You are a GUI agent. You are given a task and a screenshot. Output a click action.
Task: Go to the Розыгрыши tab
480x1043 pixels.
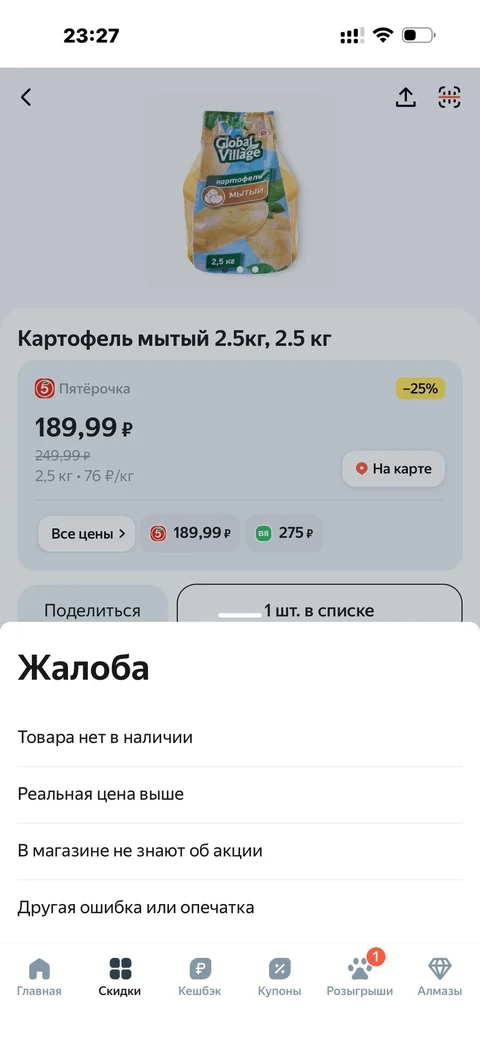pos(360,977)
